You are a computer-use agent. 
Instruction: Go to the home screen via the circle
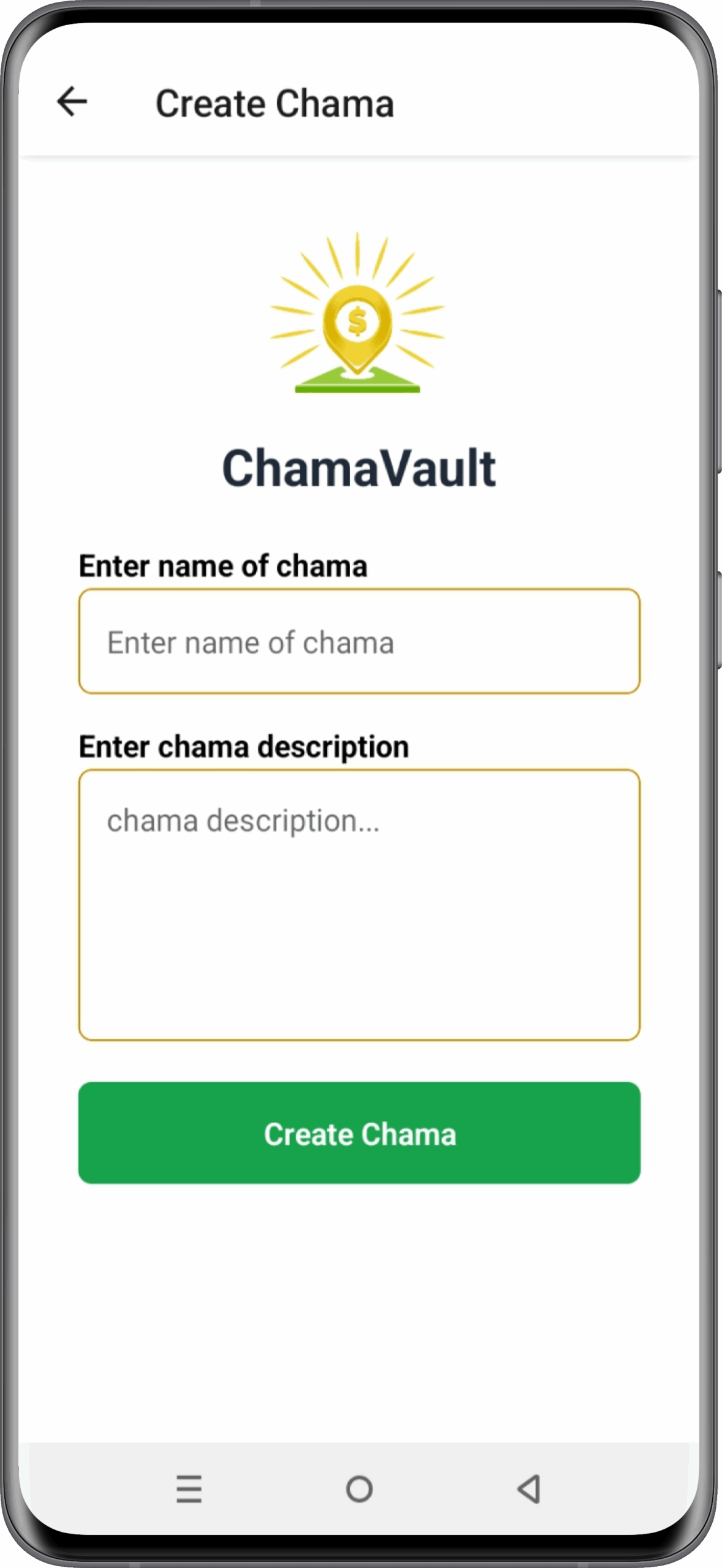pos(359,1489)
